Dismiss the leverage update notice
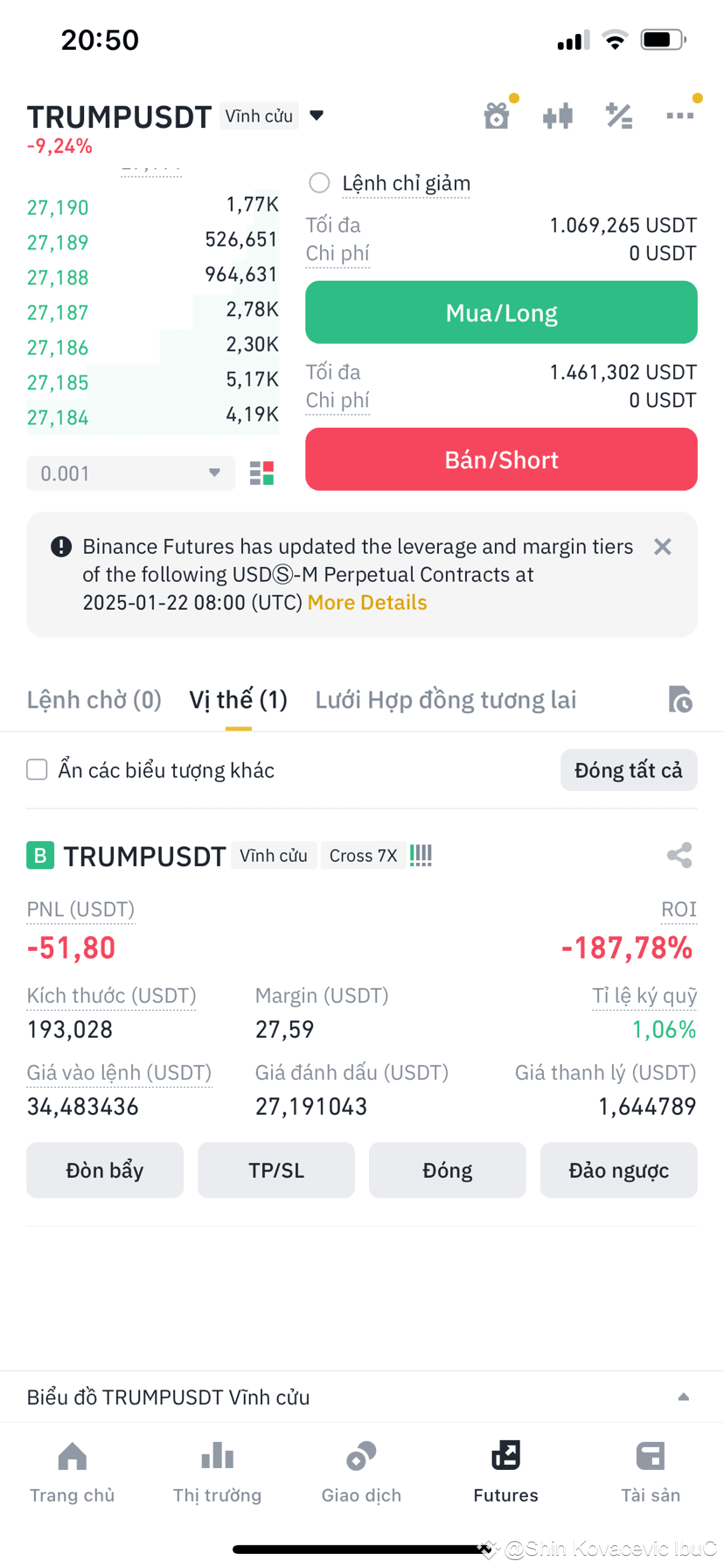 point(662,546)
